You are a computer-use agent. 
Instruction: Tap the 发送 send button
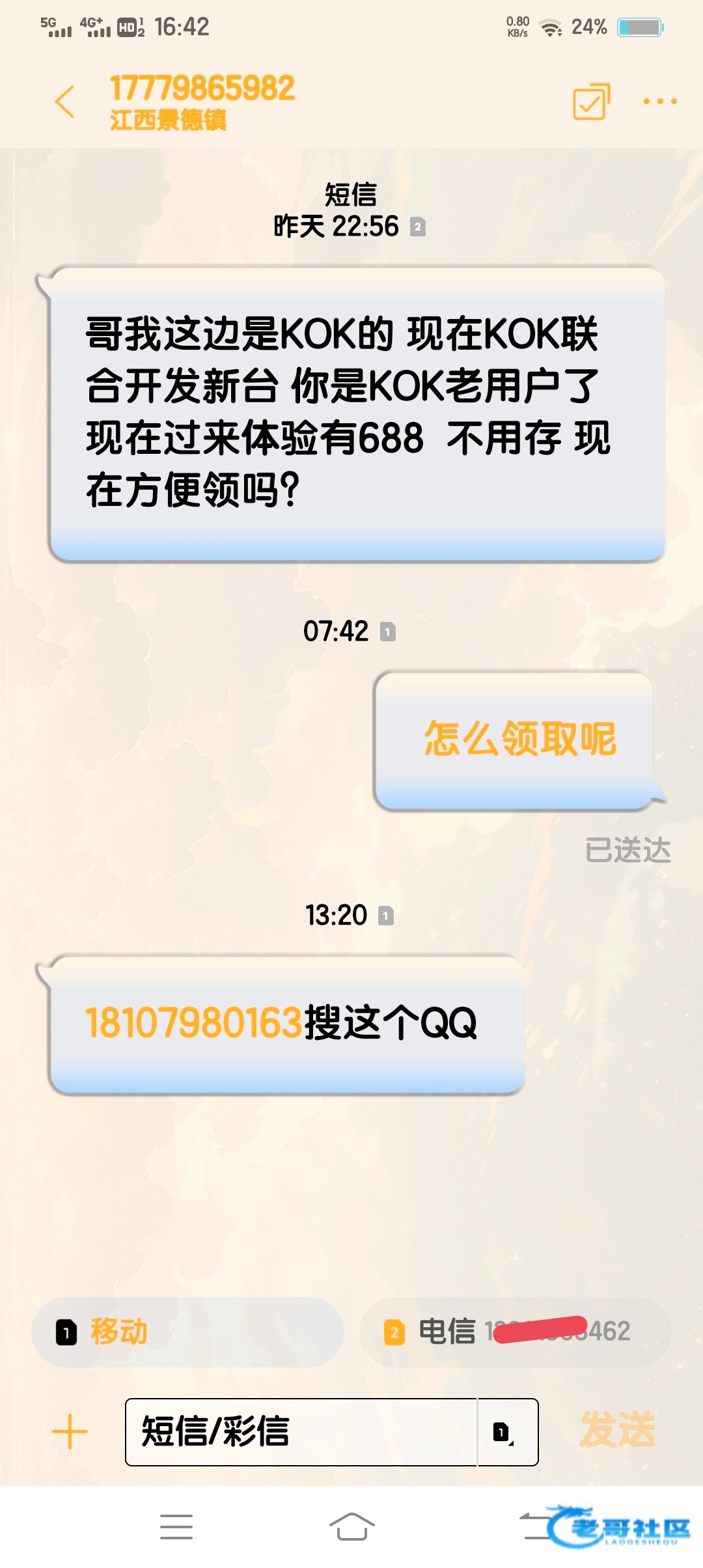click(617, 1431)
